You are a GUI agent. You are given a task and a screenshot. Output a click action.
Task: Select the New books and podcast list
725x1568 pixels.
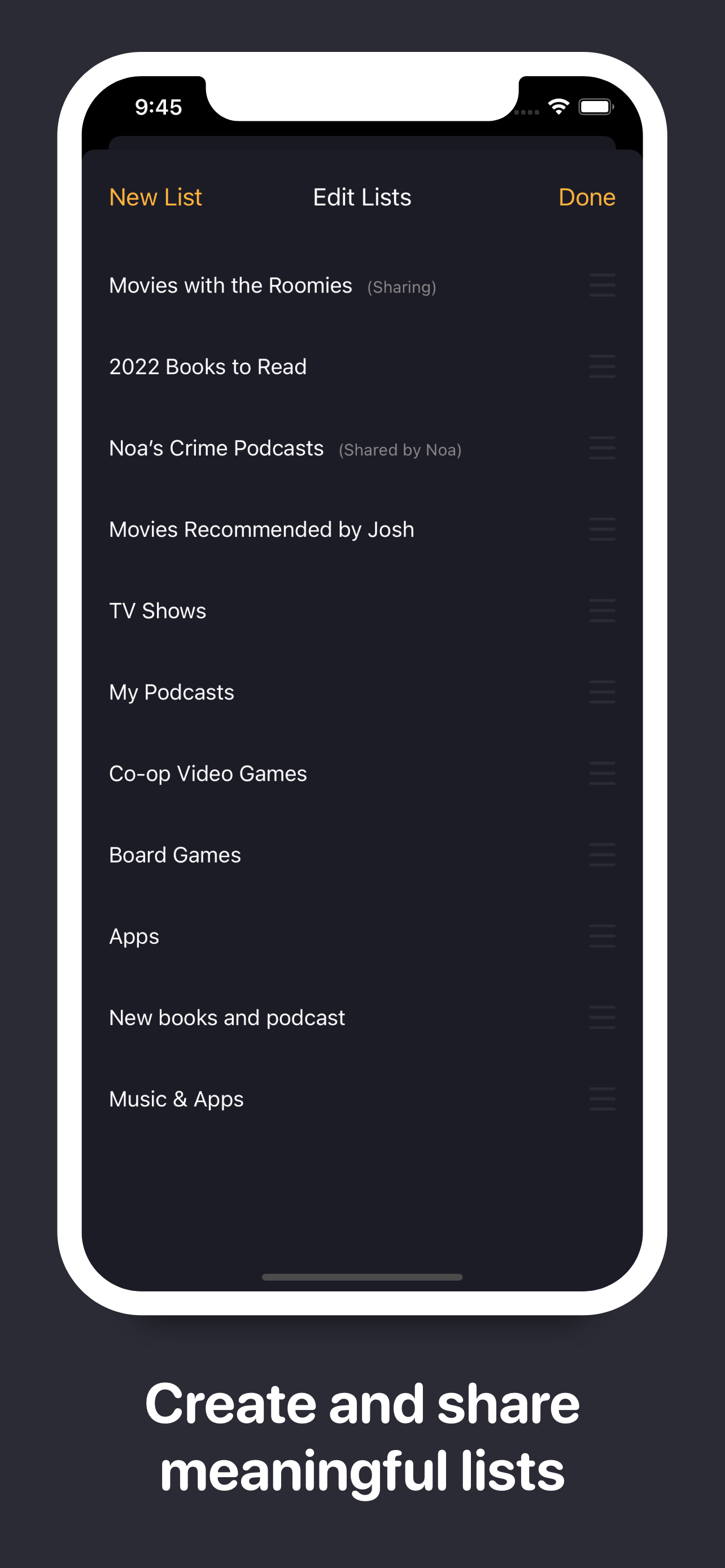[x=226, y=1017]
